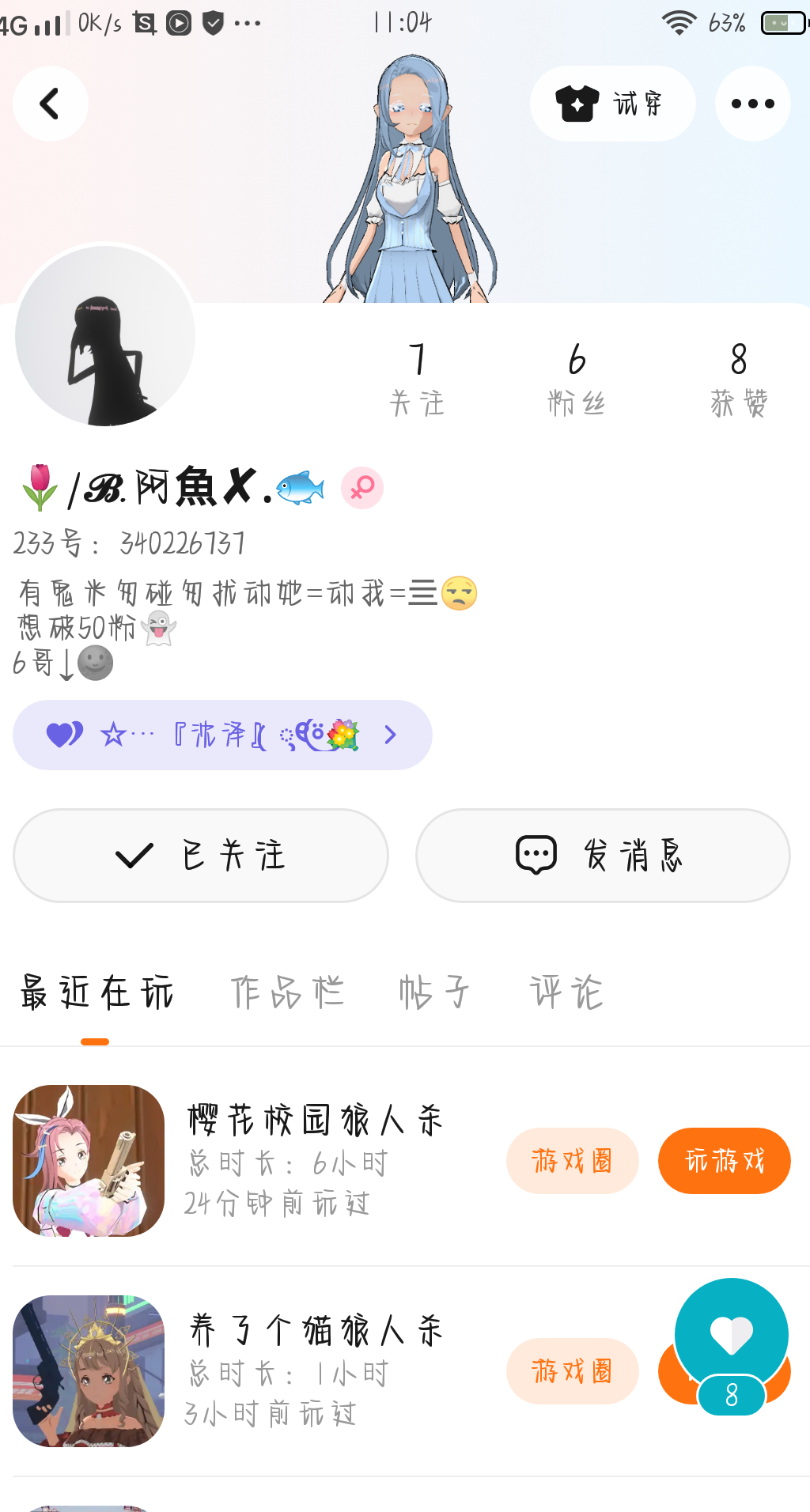Screen dimensions: 810x1512
Task: Switch to the 作品栏 tab
Action: [287, 993]
